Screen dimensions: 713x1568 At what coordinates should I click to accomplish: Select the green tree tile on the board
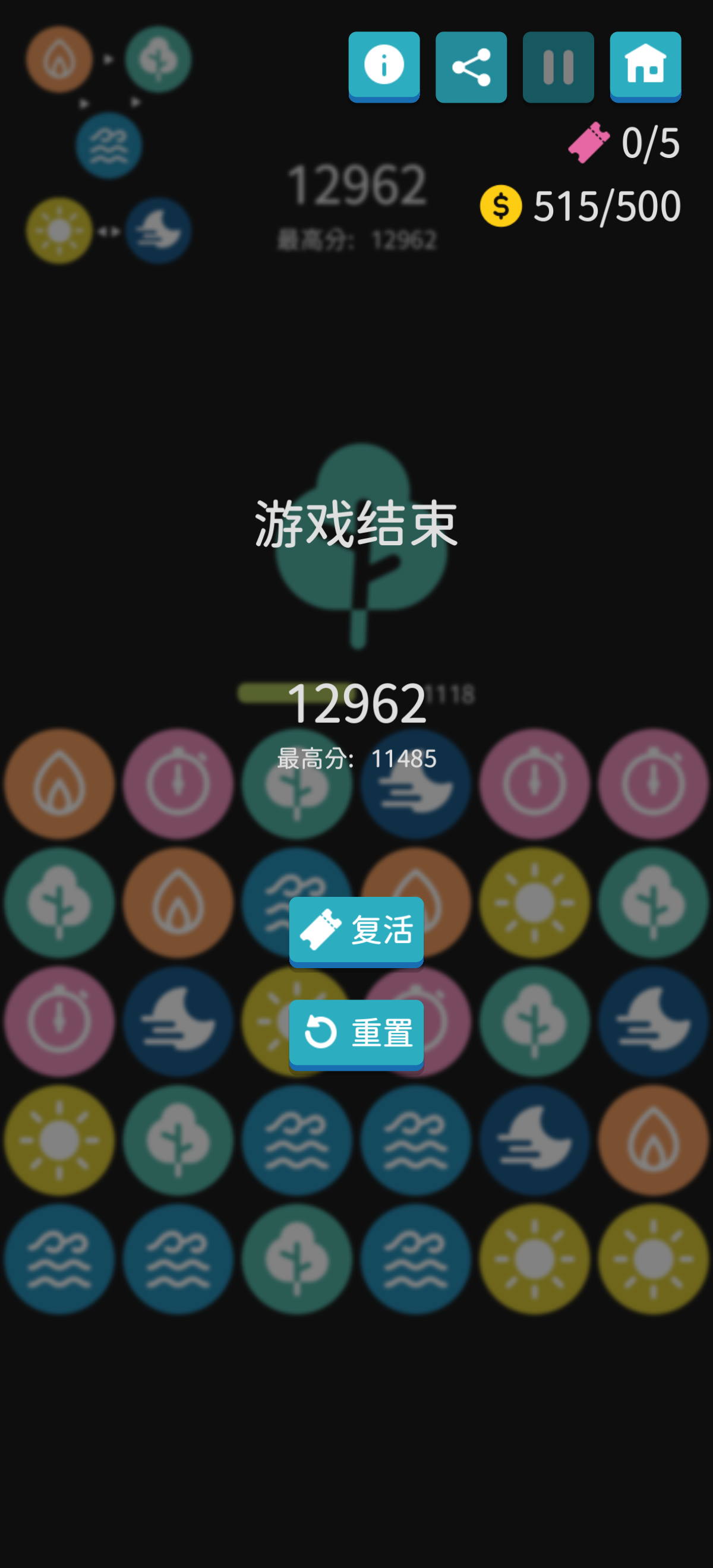coord(58,903)
